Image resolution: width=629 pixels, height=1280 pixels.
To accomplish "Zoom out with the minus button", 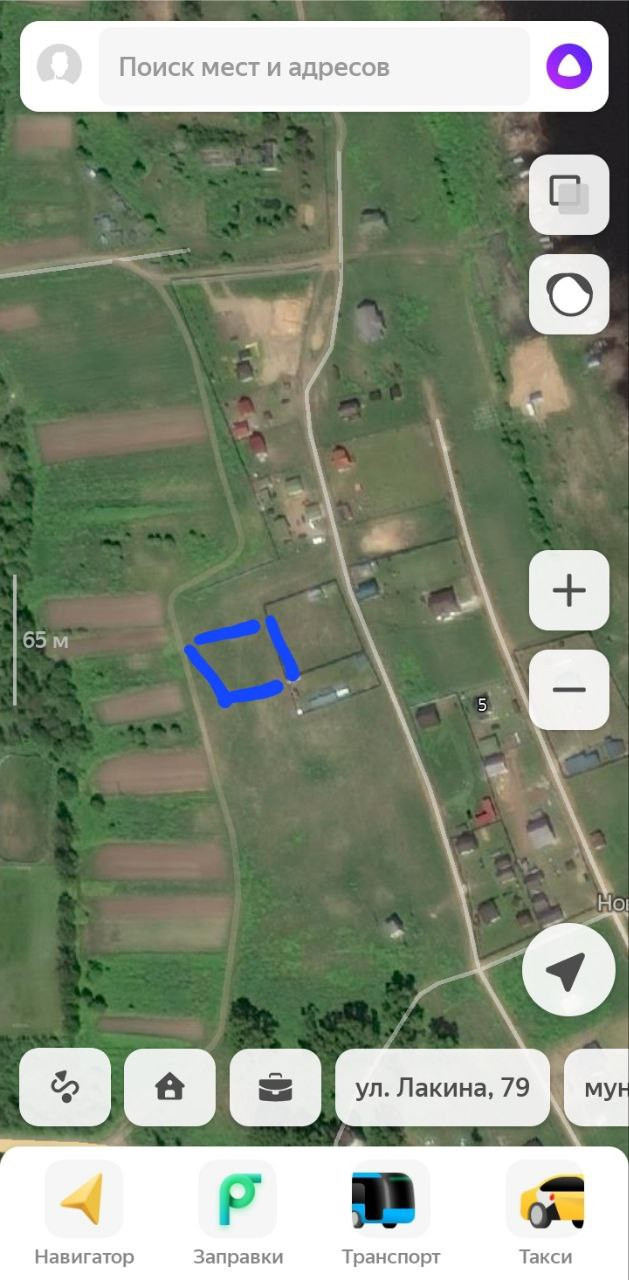I will [x=568, y=689].
